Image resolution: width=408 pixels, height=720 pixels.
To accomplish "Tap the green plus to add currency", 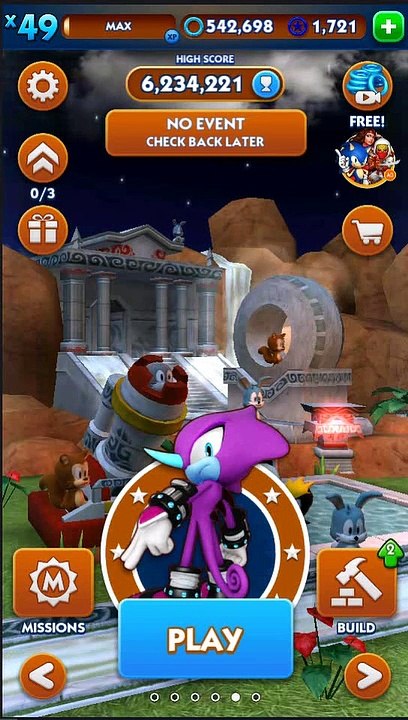I will point(388,27).
